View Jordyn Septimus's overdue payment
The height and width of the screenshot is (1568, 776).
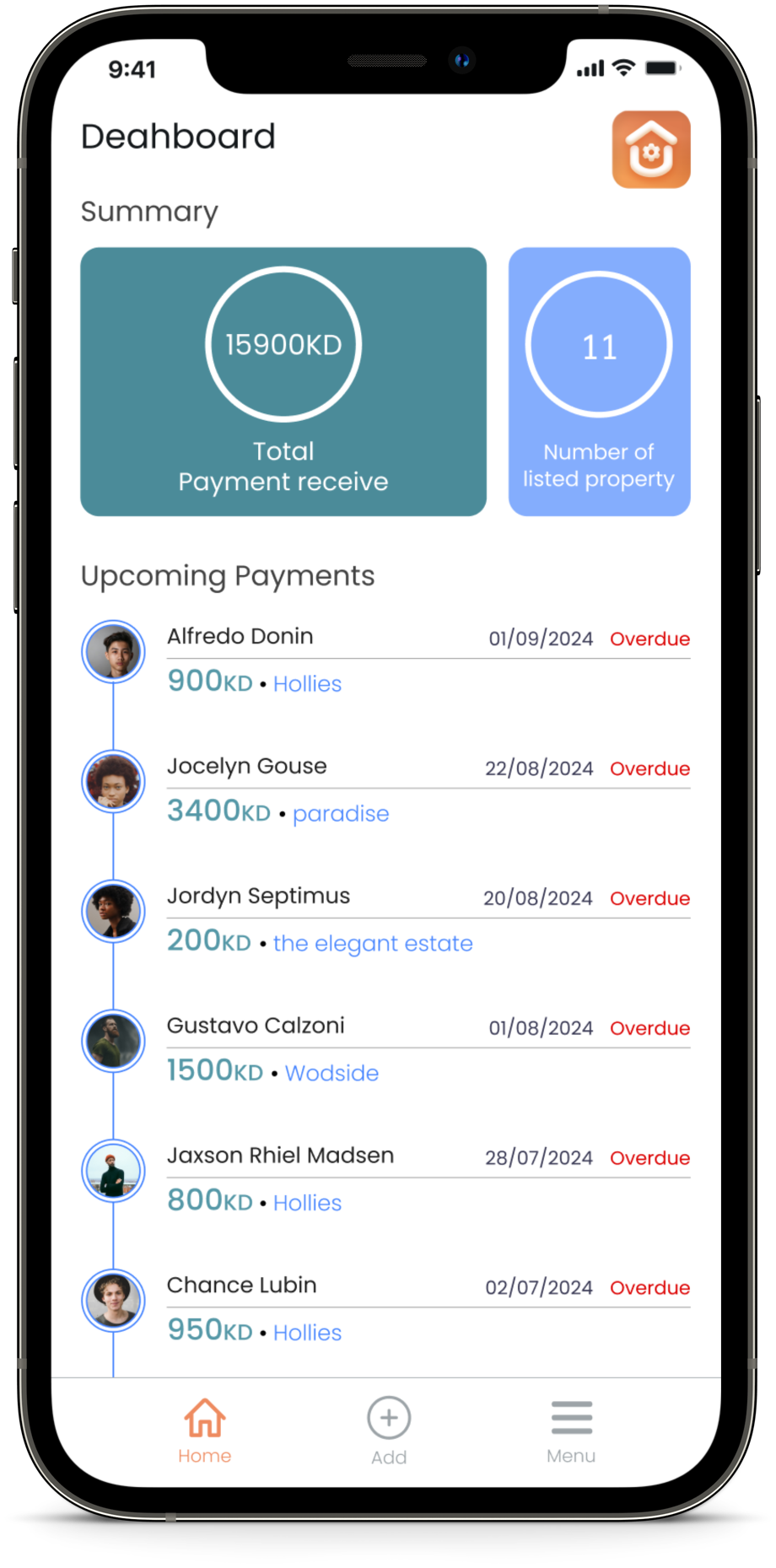[428, 919]
